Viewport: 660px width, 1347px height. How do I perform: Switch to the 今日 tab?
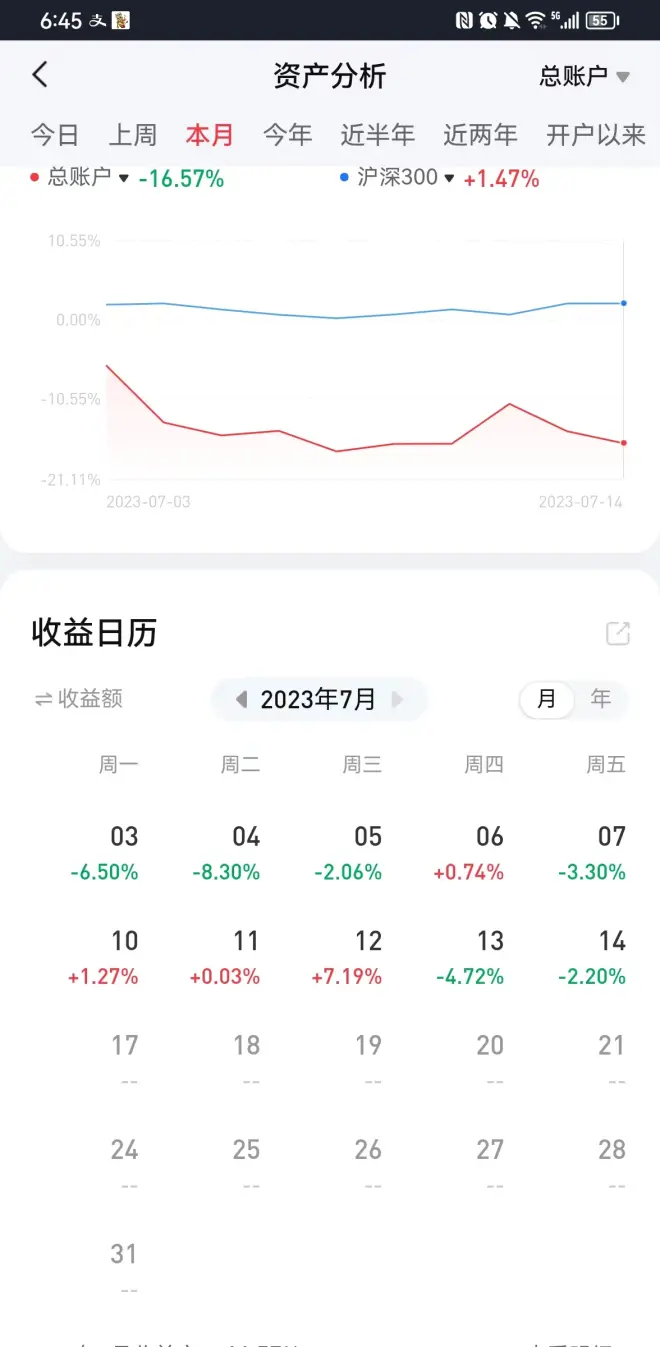pyautogui.click(x=54, y=135)
